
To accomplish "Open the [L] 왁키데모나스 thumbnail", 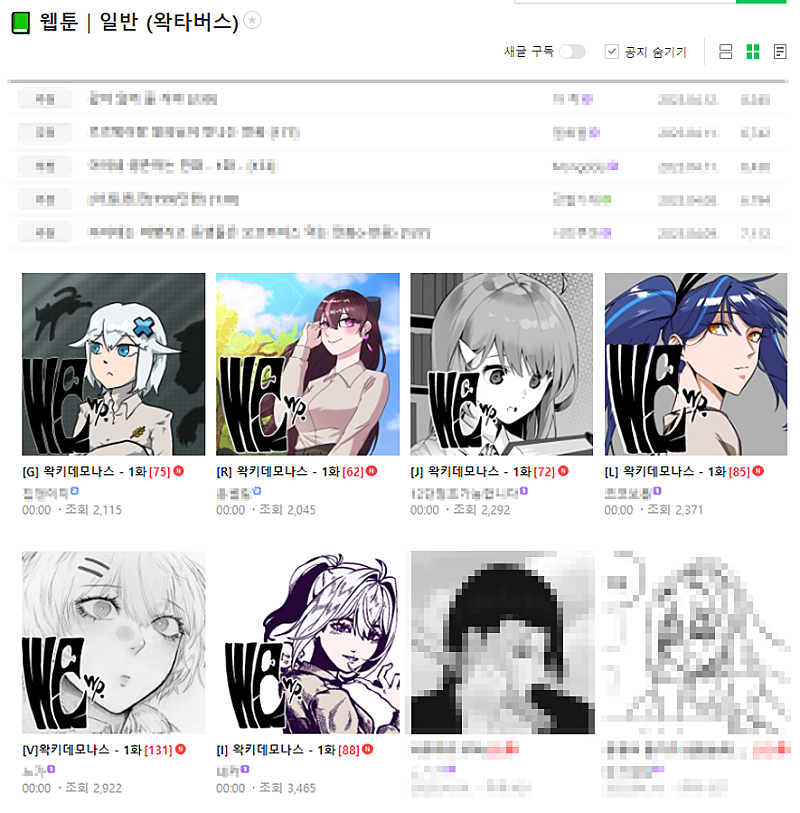I will pyautogui.click(x=696, y=364).
